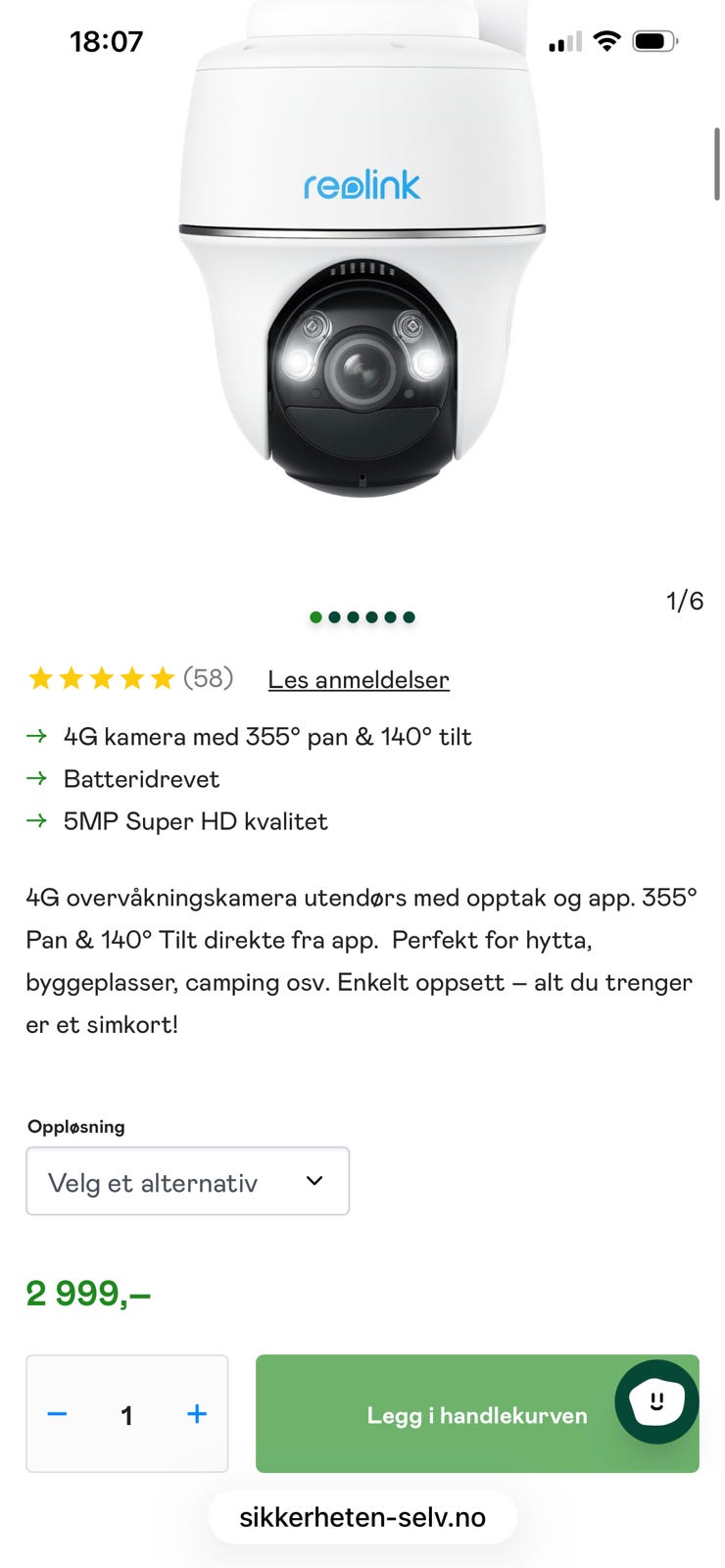Click the 1/6 image counter
Image resolution: width=725 pixels, height=1568 pixels.
[683, 602]
